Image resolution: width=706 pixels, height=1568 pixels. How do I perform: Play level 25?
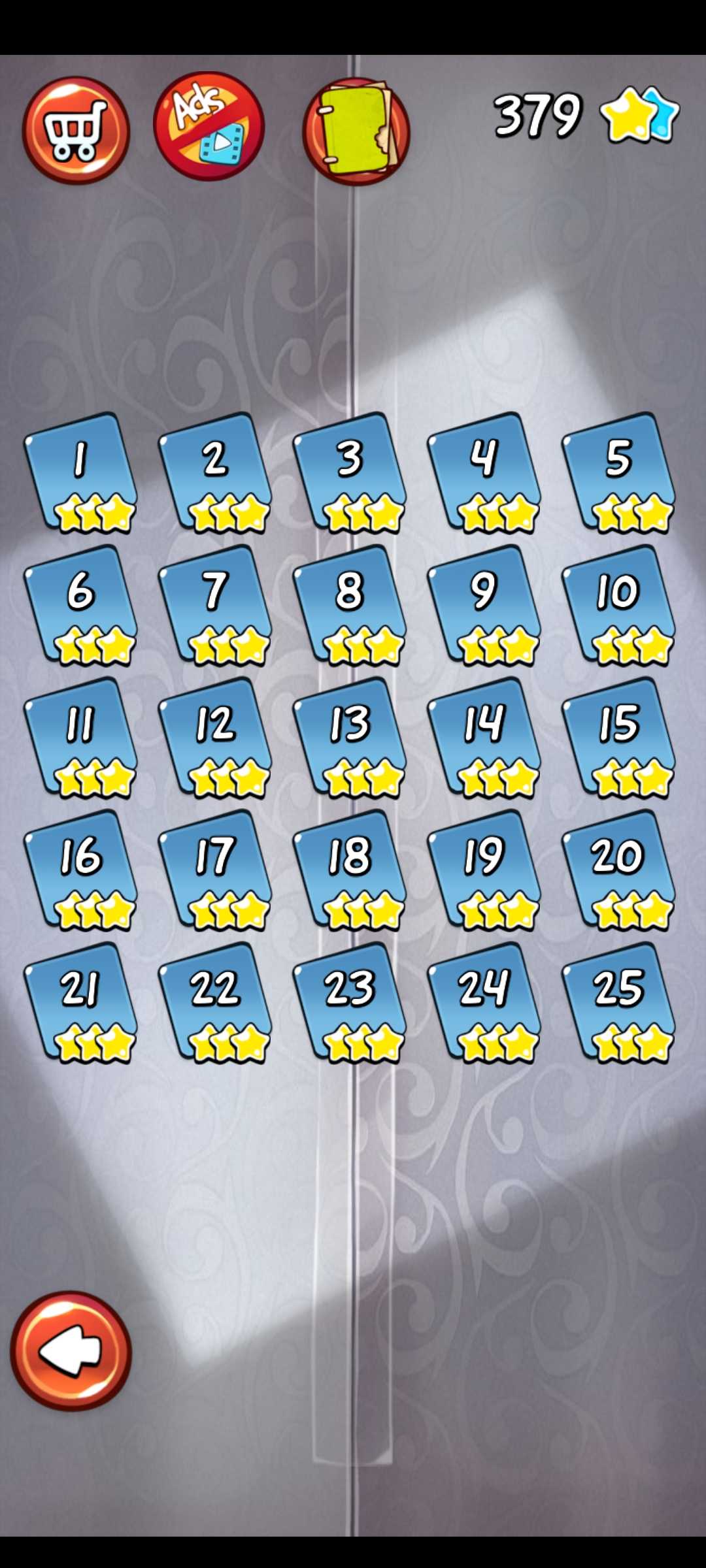[x=618, y=1002]
